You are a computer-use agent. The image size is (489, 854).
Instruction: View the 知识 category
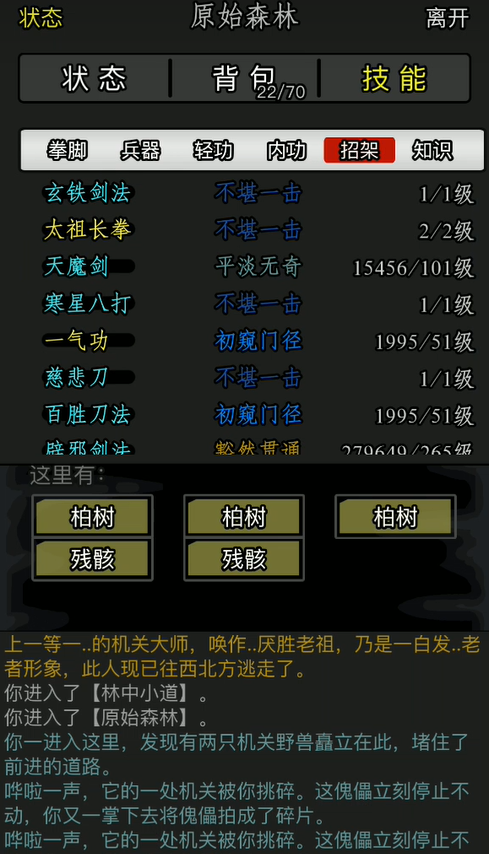432,150
